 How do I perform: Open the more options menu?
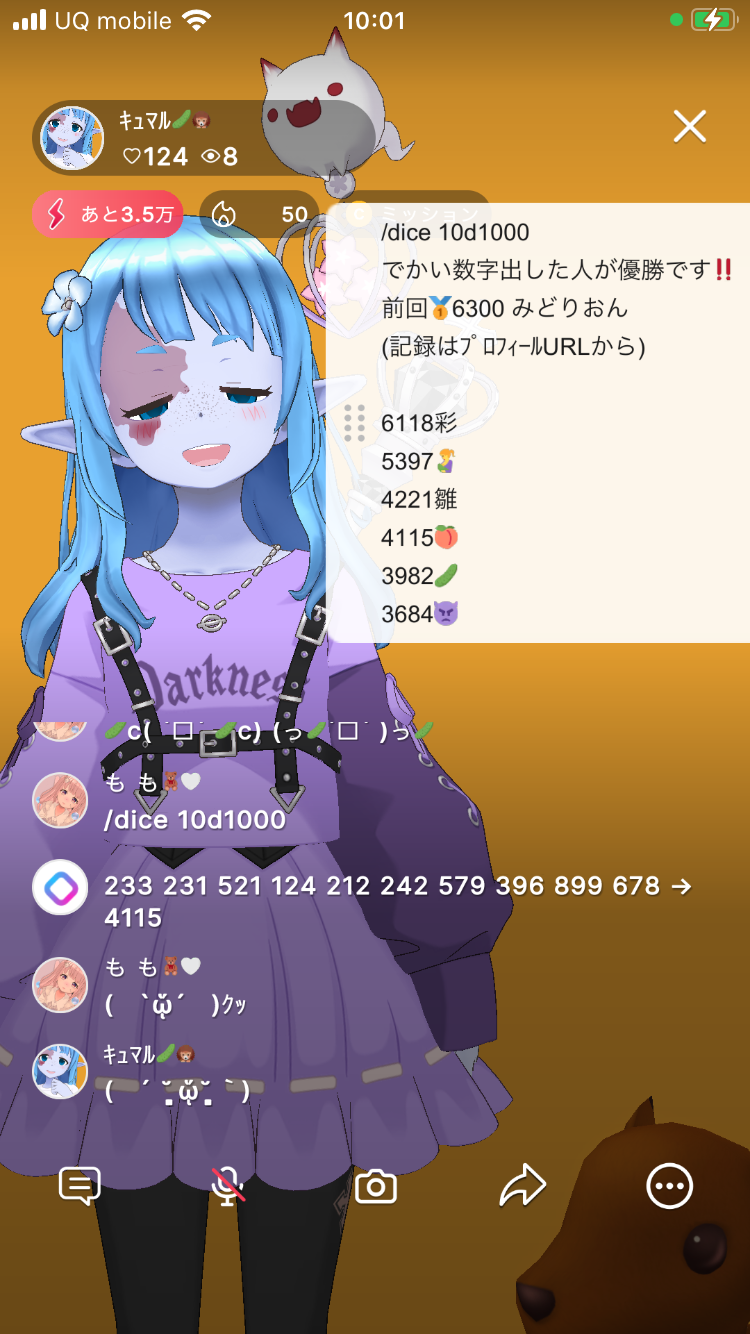[x=669, y=1187]
